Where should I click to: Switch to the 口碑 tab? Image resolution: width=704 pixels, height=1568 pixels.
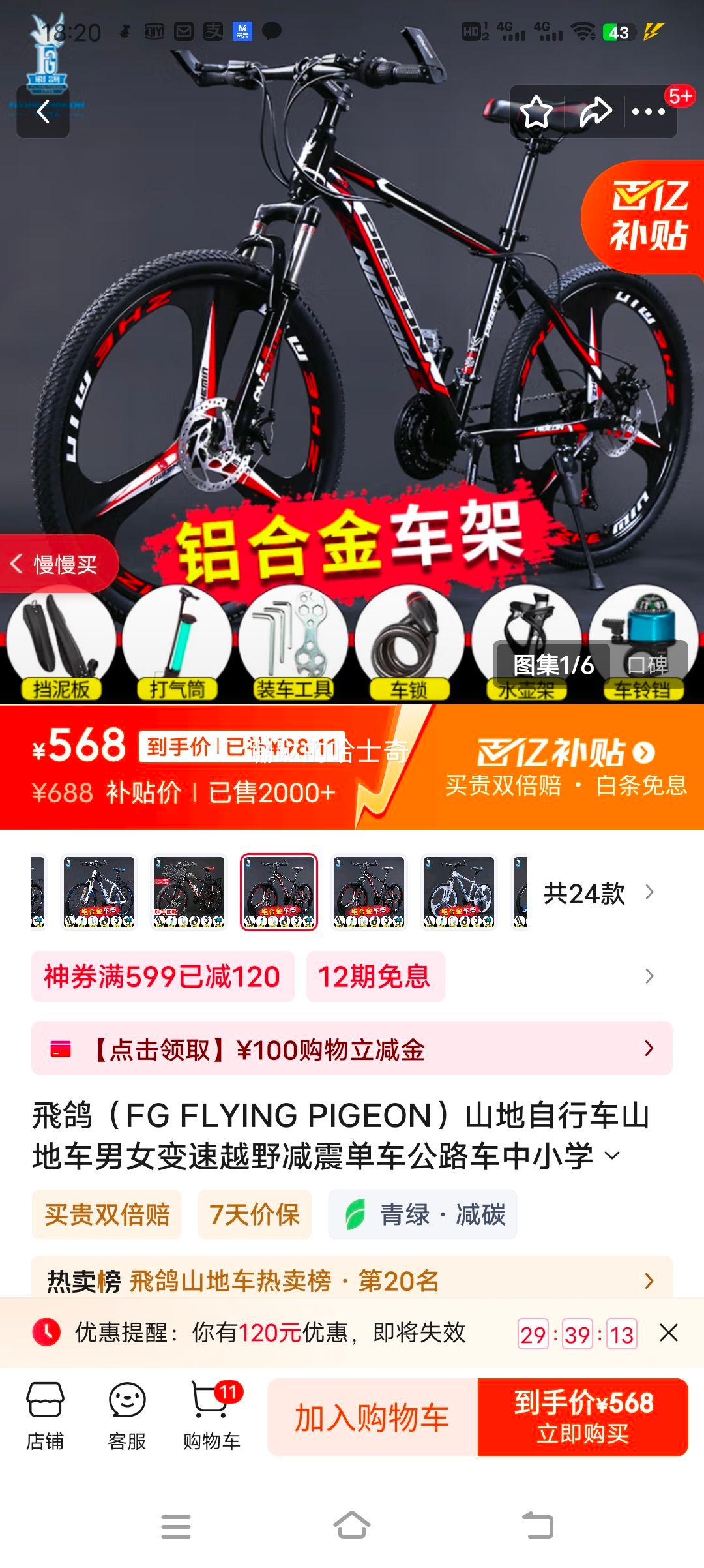(x=649, y=665)
